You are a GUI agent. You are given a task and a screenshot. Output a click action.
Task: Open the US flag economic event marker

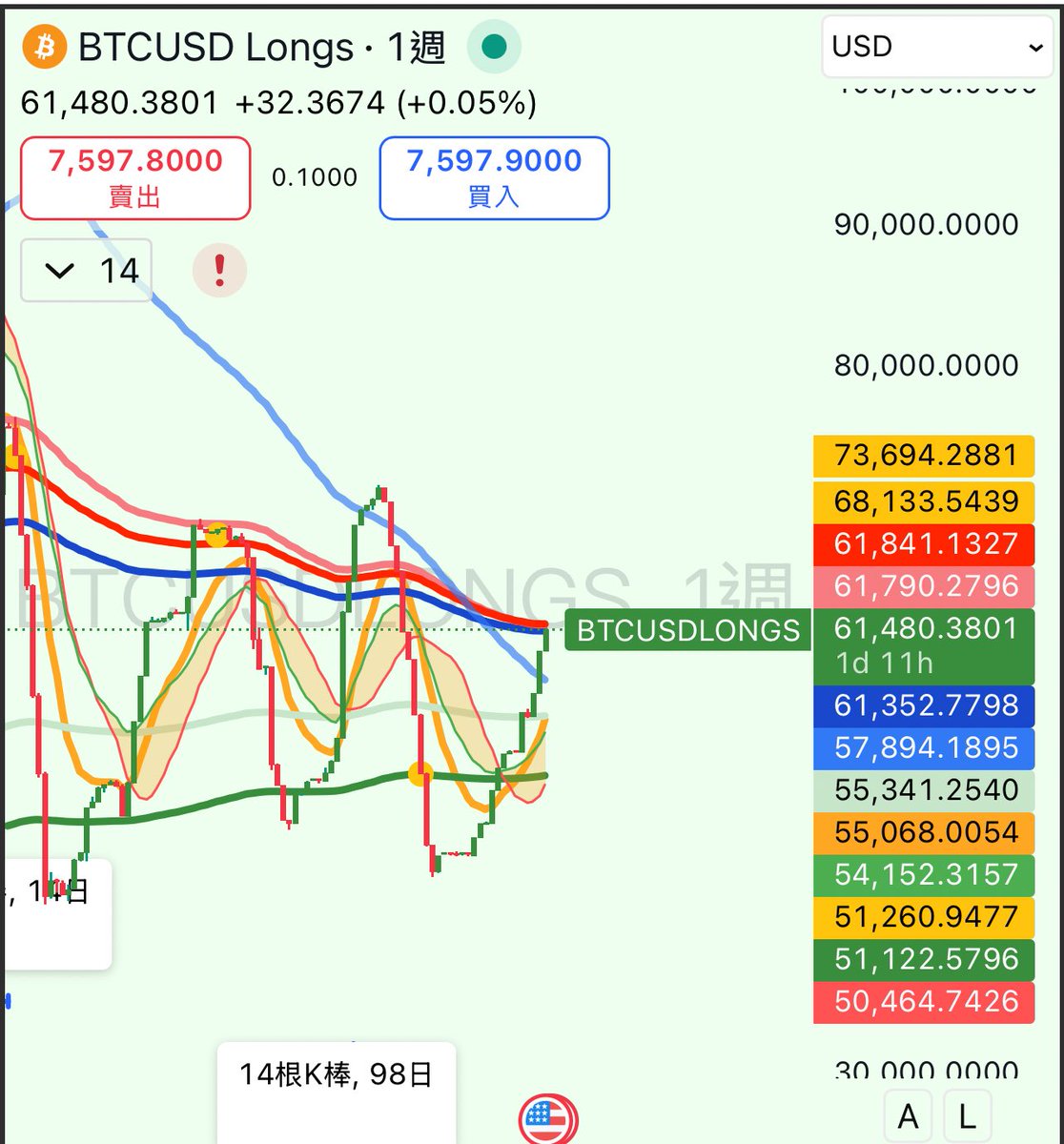point(548,1119)
